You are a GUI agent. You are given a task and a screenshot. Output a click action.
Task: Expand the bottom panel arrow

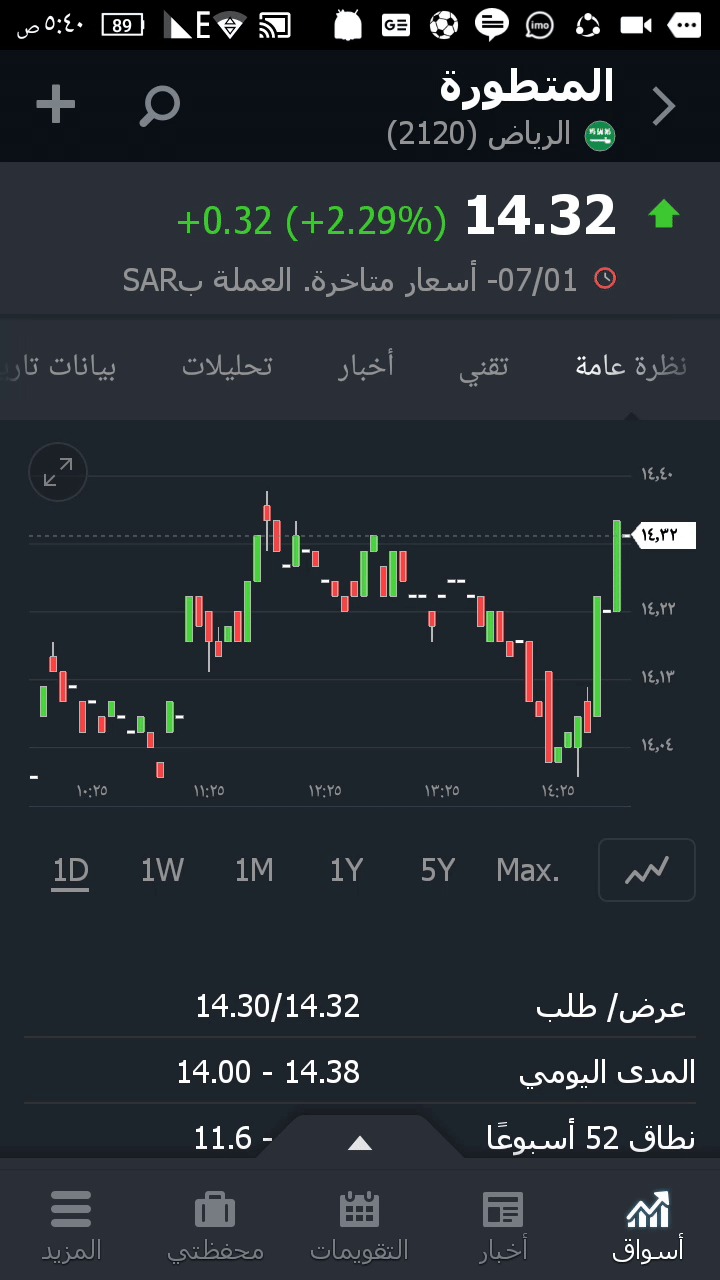(360, 1143)
